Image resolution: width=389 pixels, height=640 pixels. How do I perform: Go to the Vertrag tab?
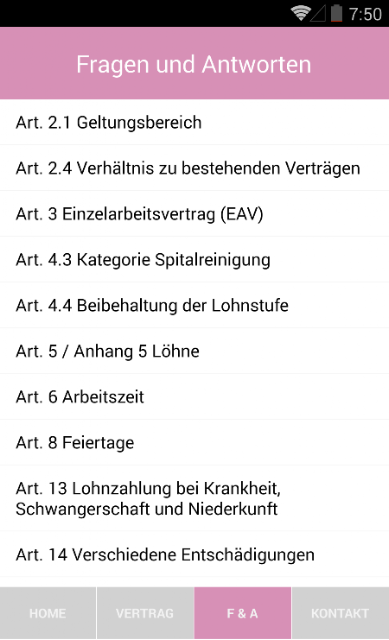145,613
